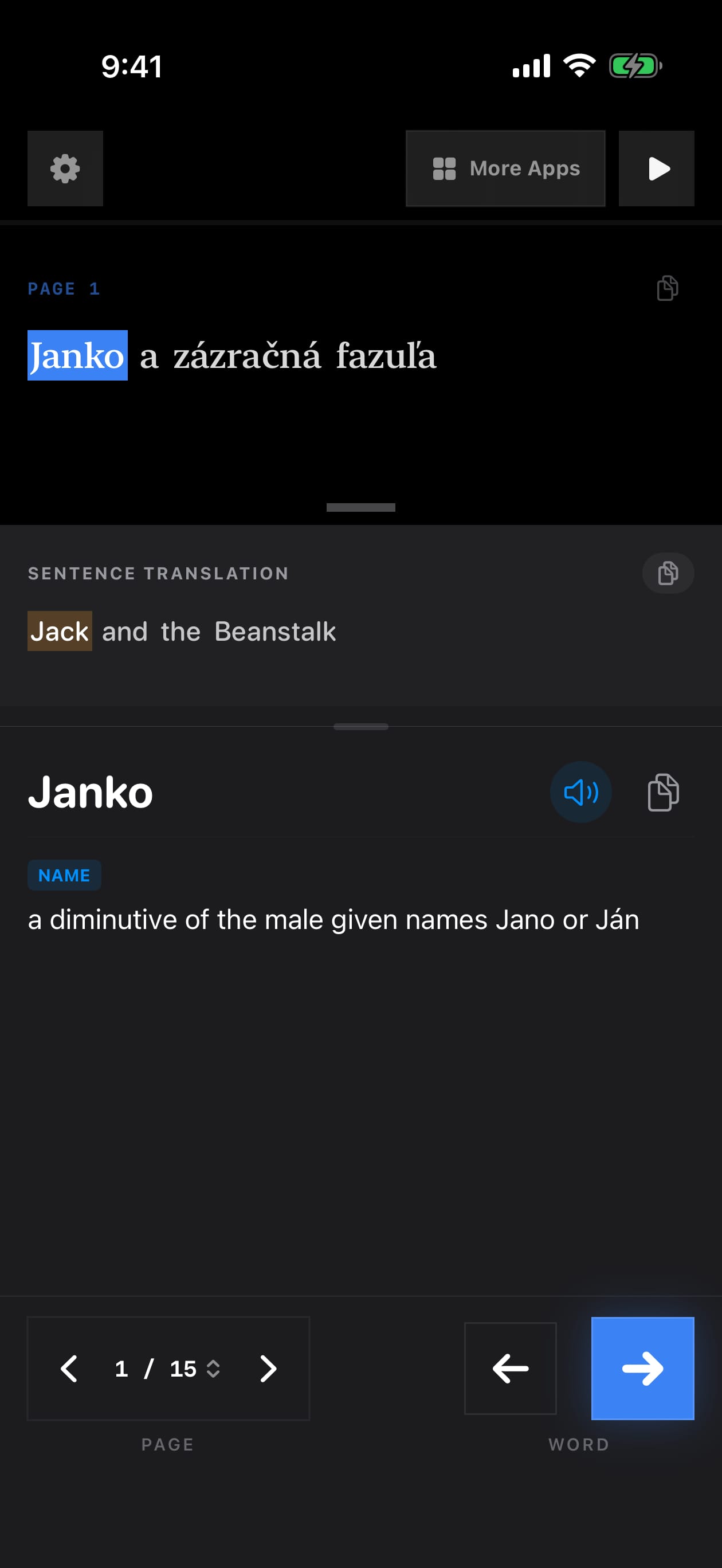This screenshot has height=1568, width=722.
Task: Open the More Apps button
Action: pyautogui.click(x=505, y=168)
